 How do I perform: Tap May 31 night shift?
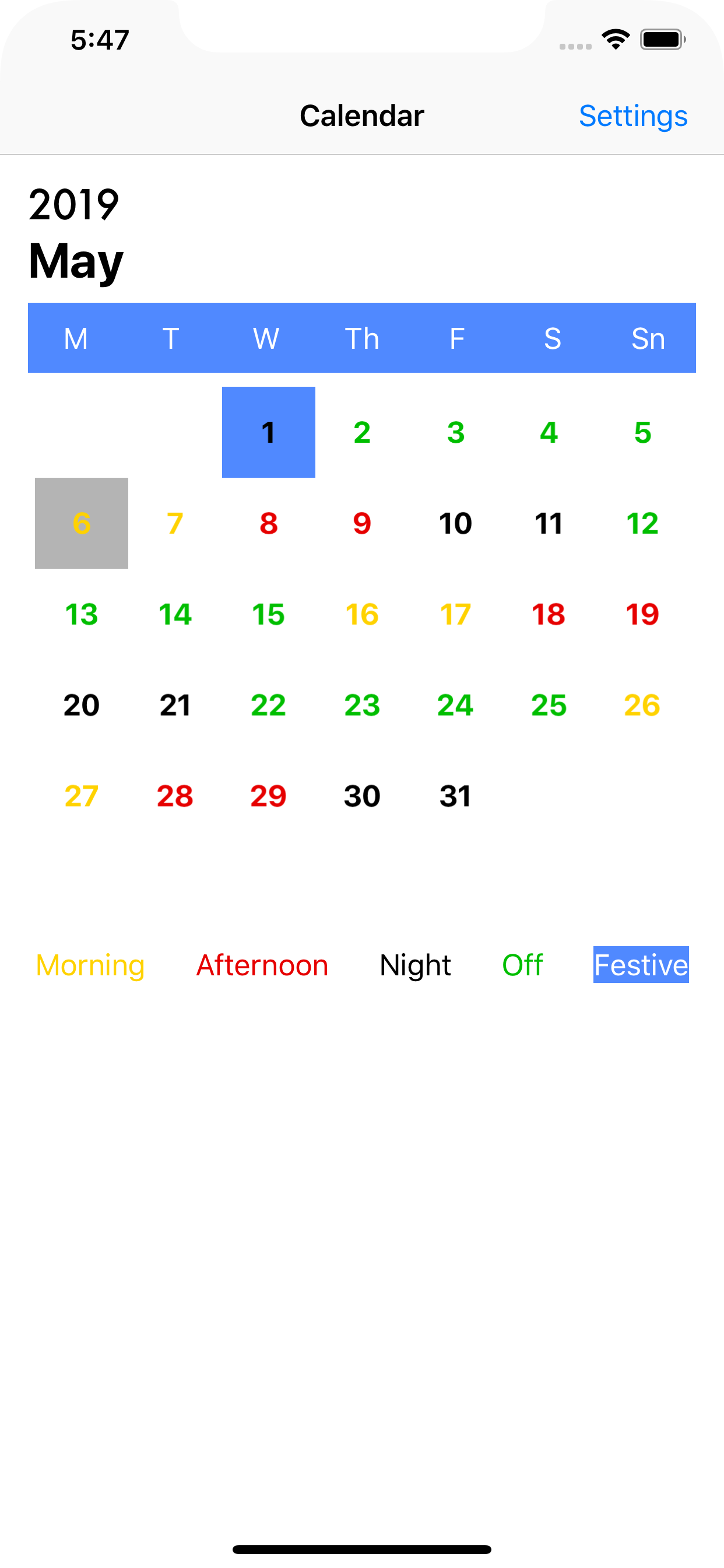[455, 796]
